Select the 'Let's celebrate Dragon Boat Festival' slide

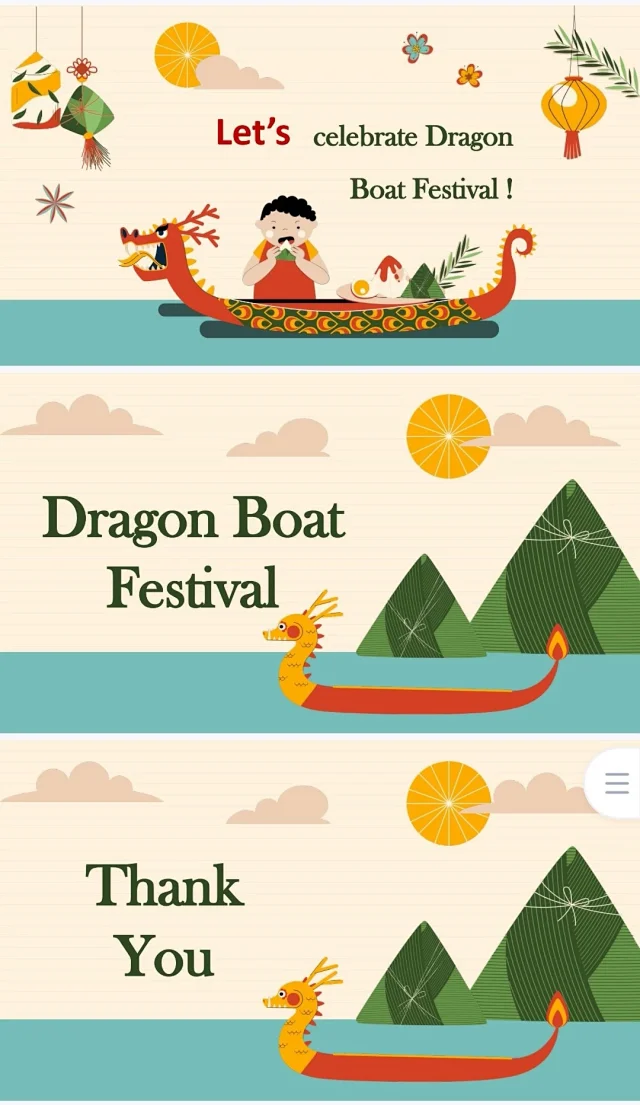320,185
